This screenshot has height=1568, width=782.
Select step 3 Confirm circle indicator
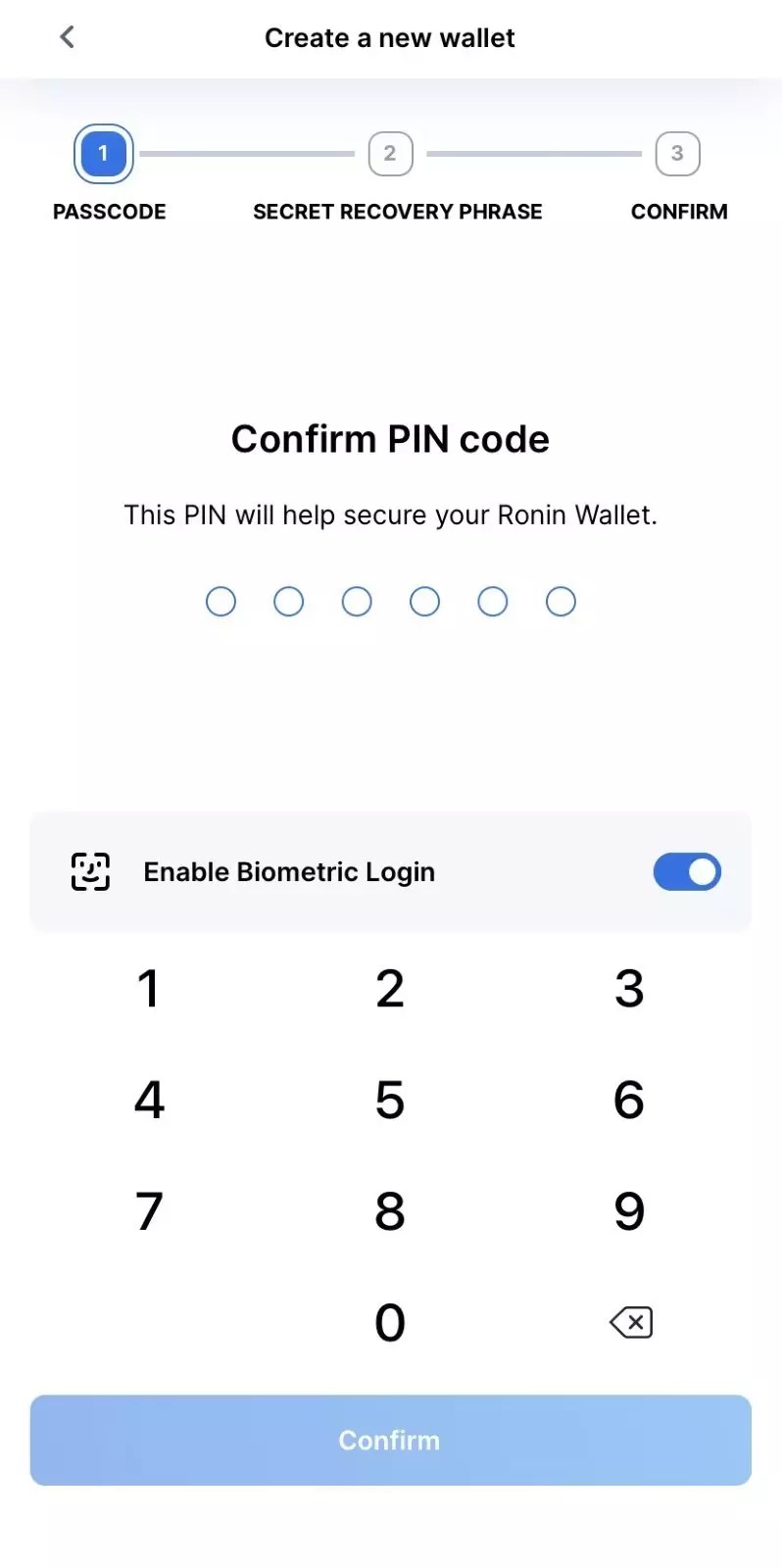click(677, 153)
